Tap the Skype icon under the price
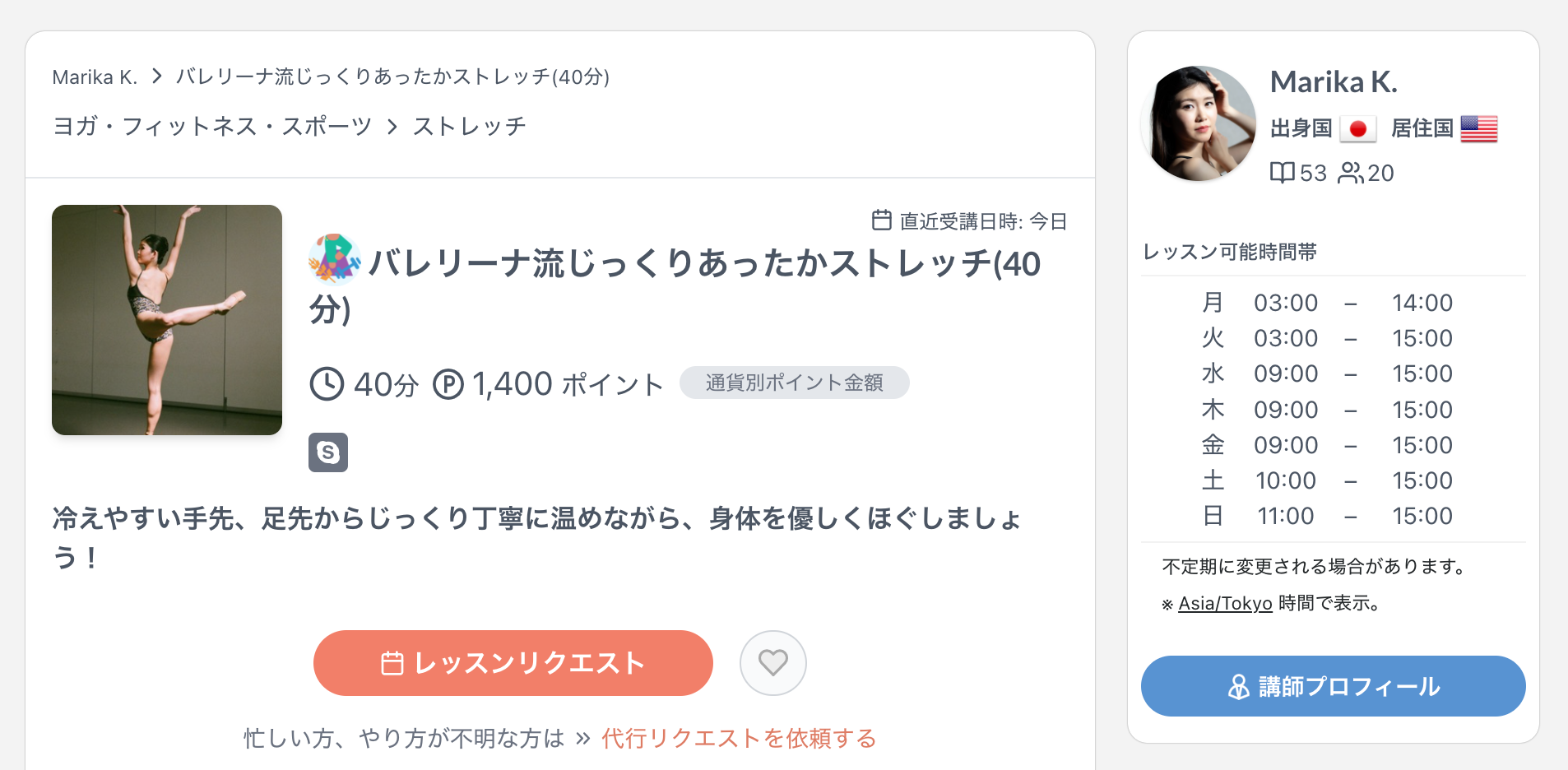 coord(328,452)
